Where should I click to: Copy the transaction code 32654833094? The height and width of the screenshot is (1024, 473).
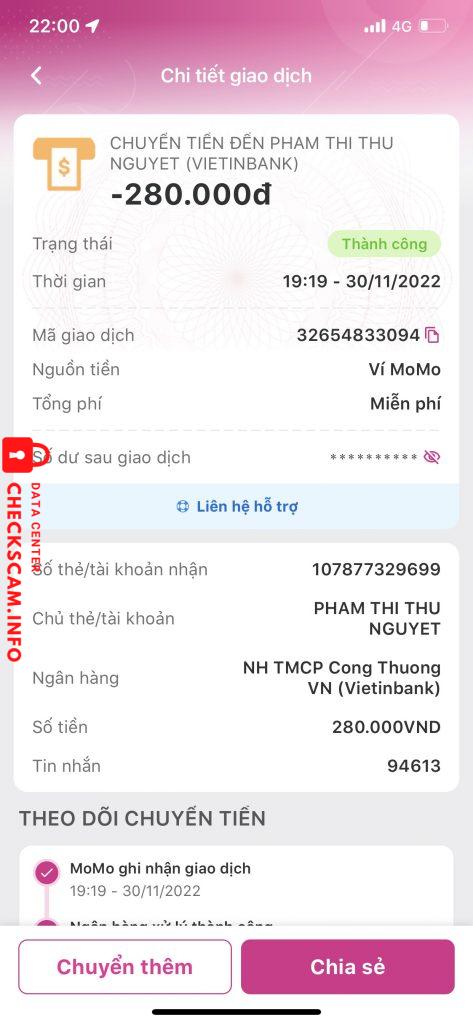432,336
